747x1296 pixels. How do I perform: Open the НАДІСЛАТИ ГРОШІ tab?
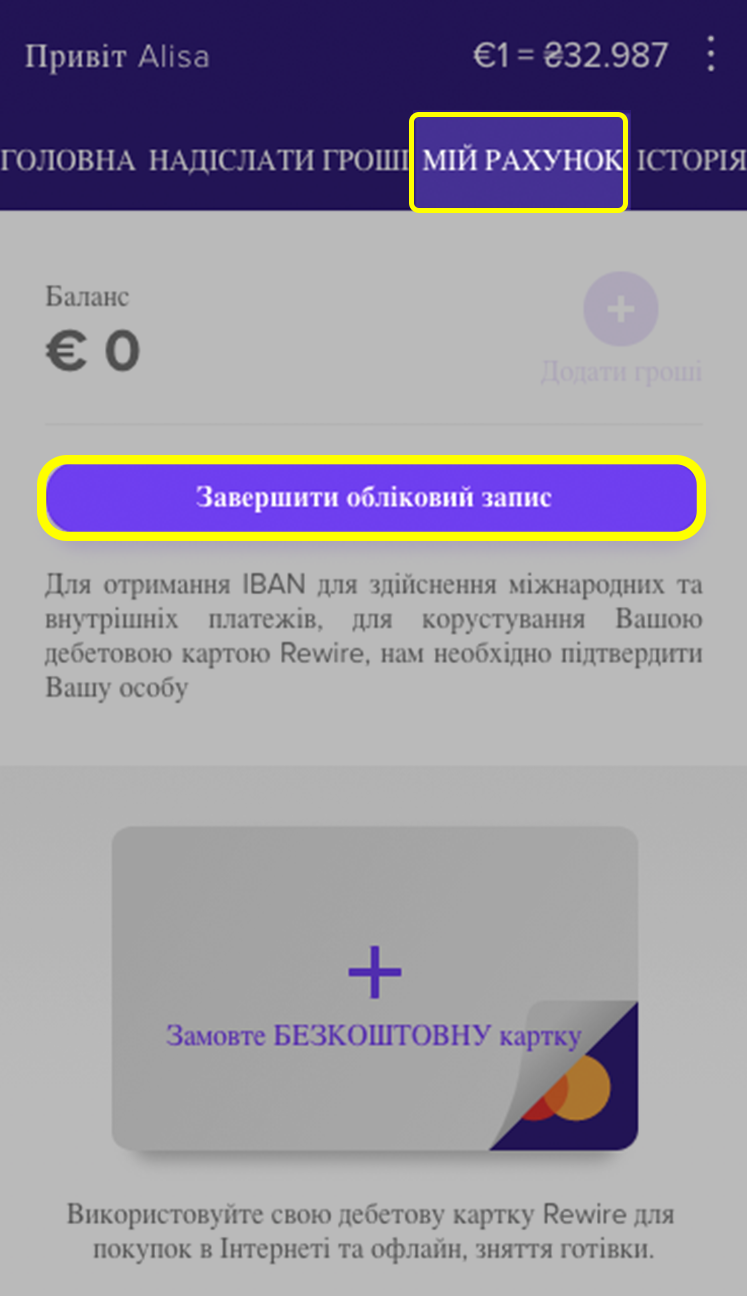(x=279, y=161)
